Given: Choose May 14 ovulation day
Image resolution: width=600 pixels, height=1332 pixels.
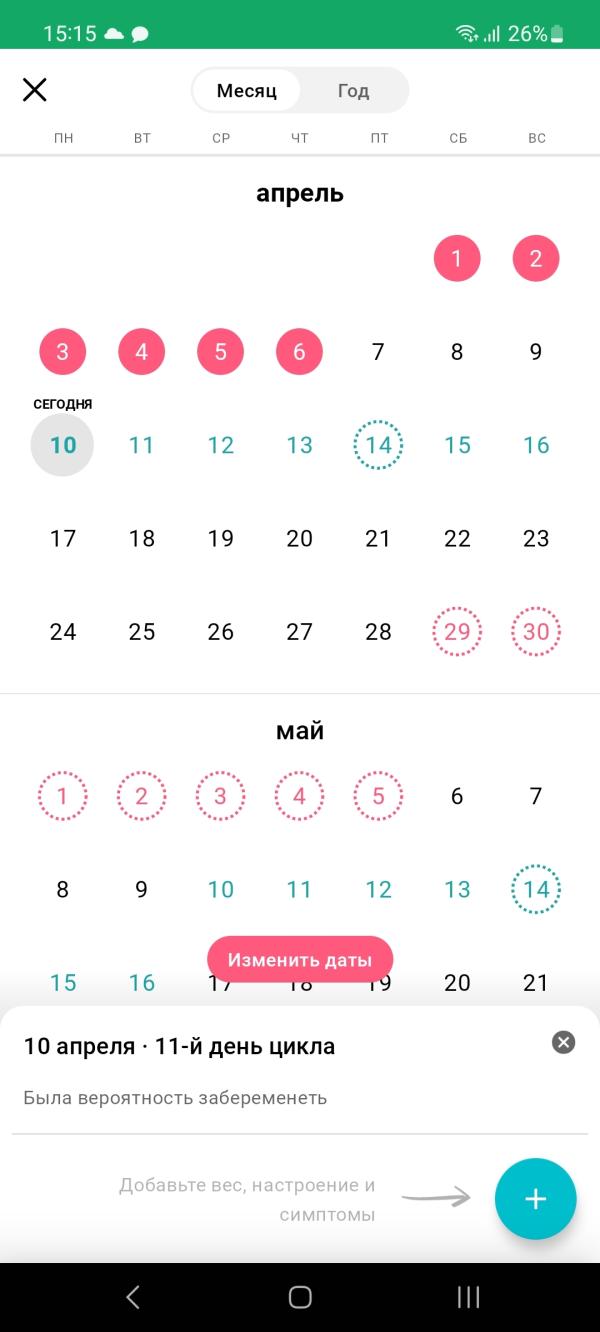Looking at the screenshot, I should point(536,889).
